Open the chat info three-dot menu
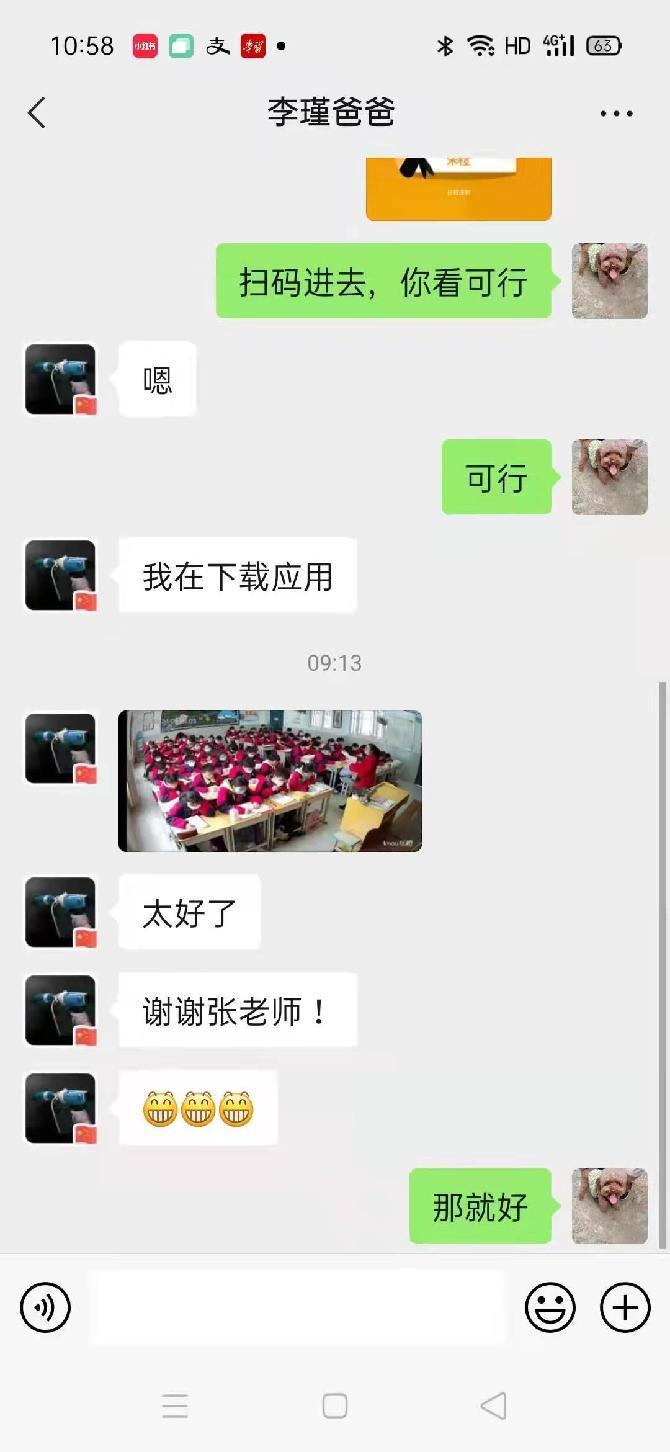670x1452 pixels. [x=616, y=113]
